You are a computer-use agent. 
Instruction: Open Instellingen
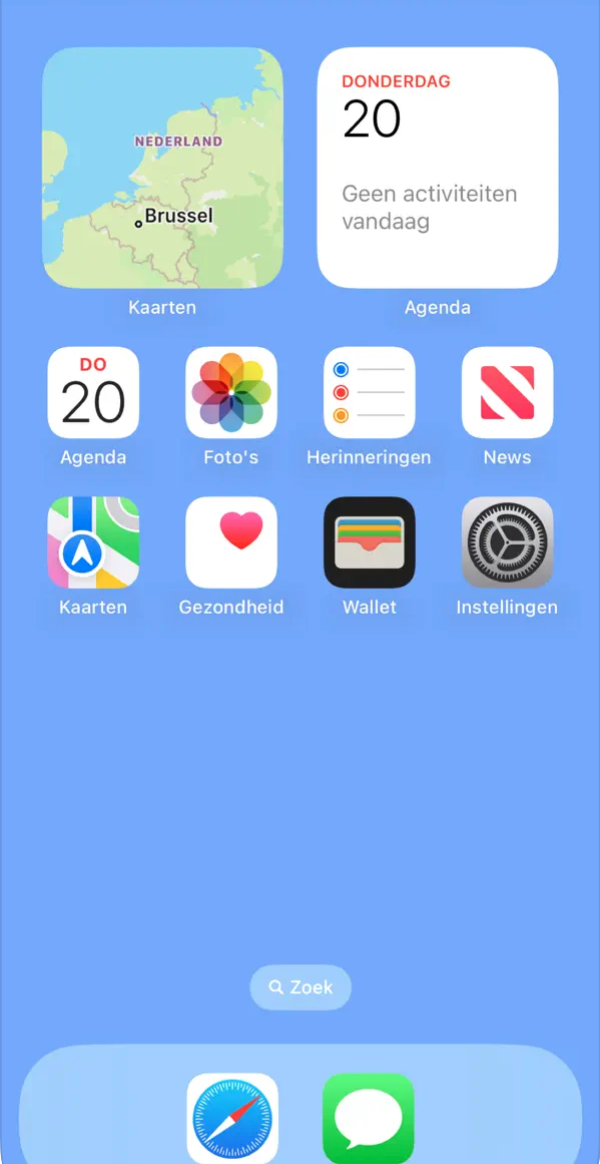(507, 542)
